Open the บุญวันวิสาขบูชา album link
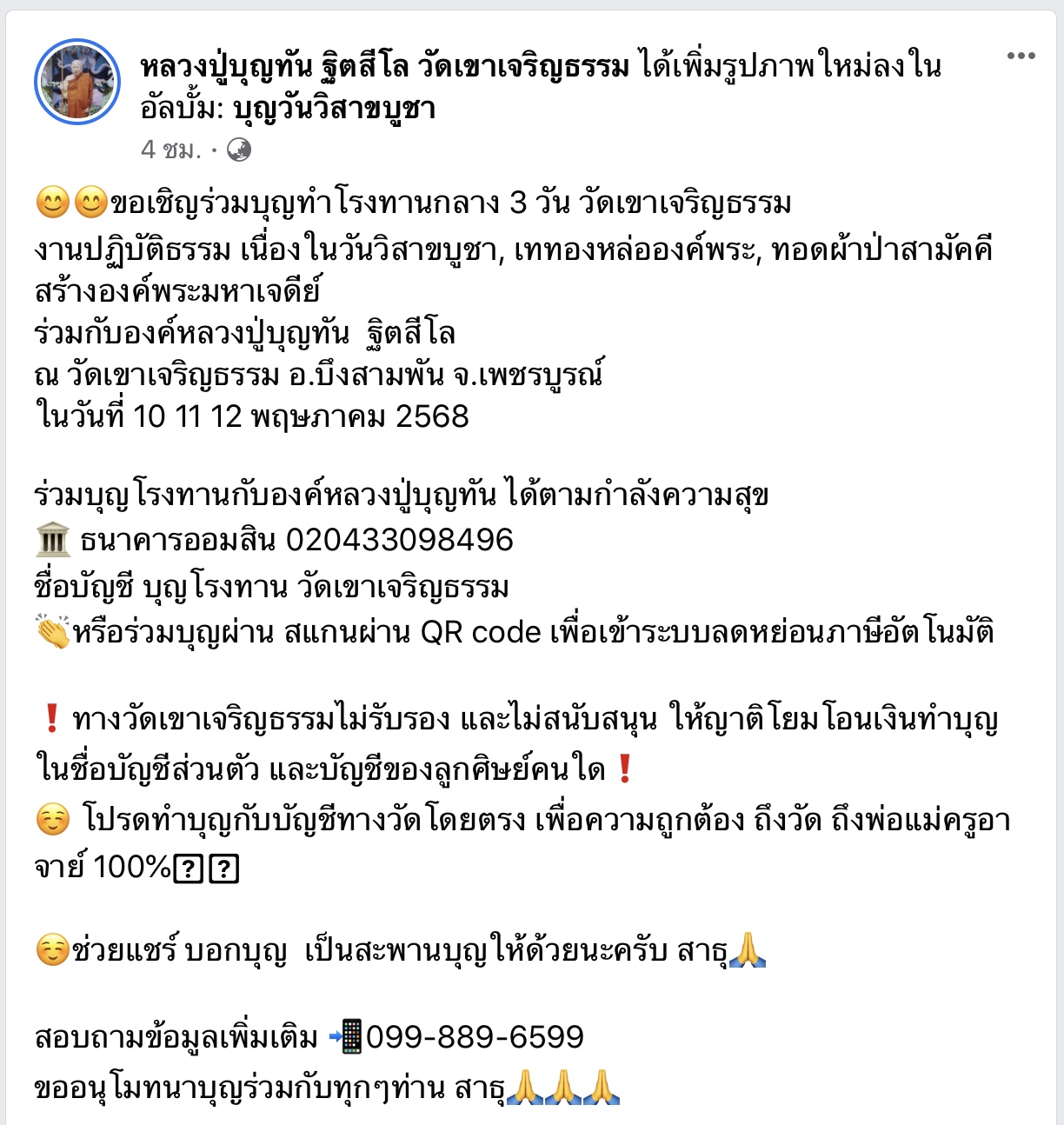This screenshot has width=1064, height=1125. tap(335, 109)
